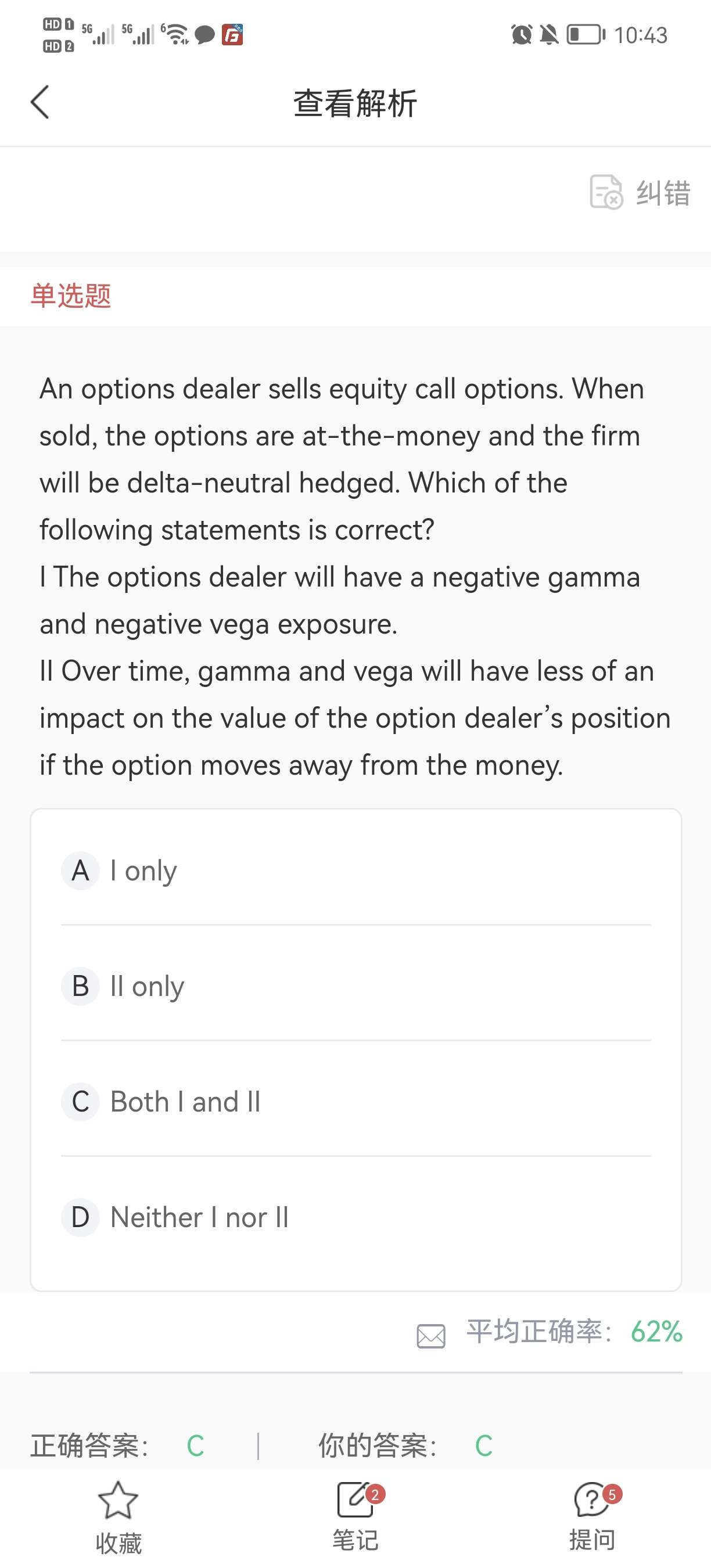The image size is (711, 1568).
Task: Choose option C Both I and II
Action: (x=185, y=1101)
